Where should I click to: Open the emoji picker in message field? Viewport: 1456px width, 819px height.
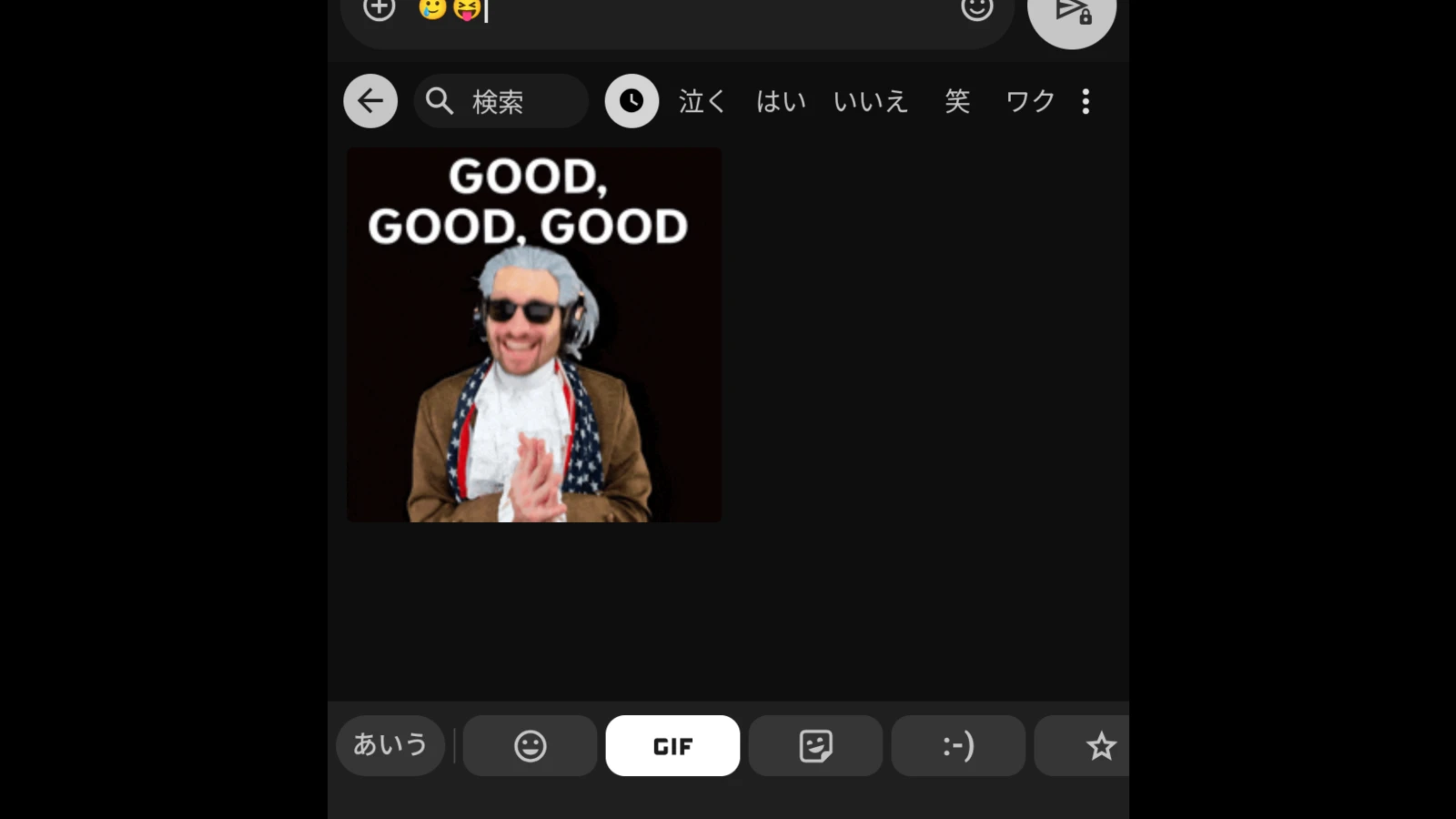tap(976, 10)
